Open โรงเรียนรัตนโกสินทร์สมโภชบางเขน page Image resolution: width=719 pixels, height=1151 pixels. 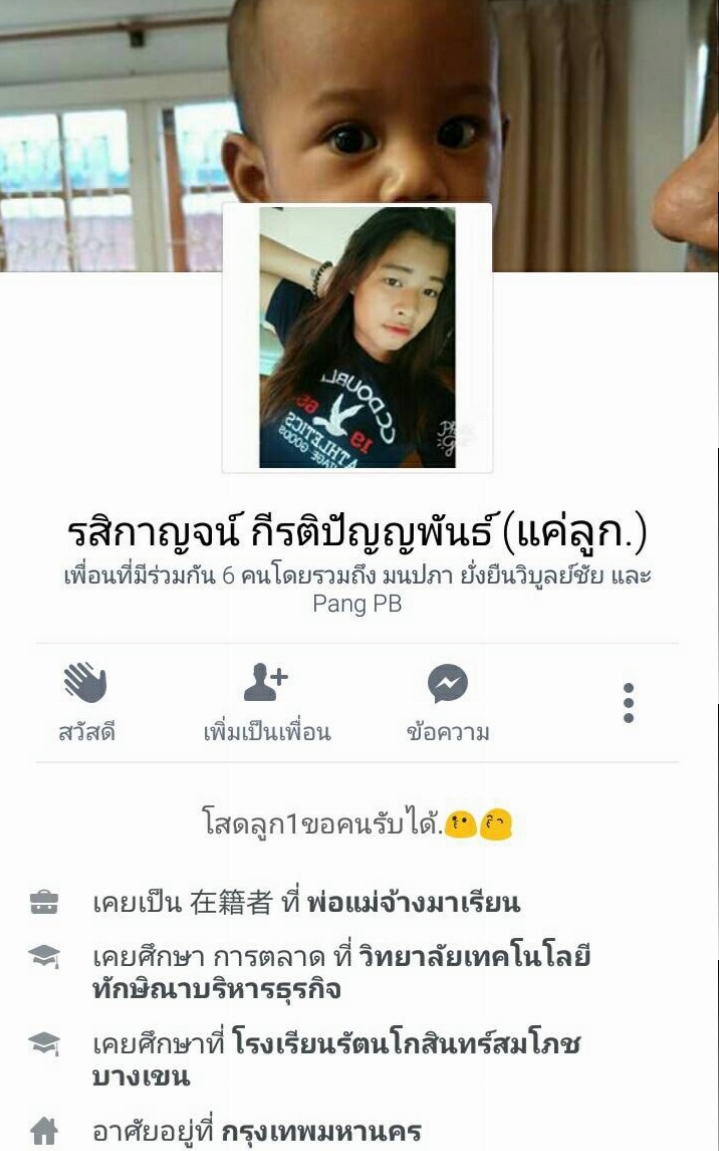(337, 1059)
